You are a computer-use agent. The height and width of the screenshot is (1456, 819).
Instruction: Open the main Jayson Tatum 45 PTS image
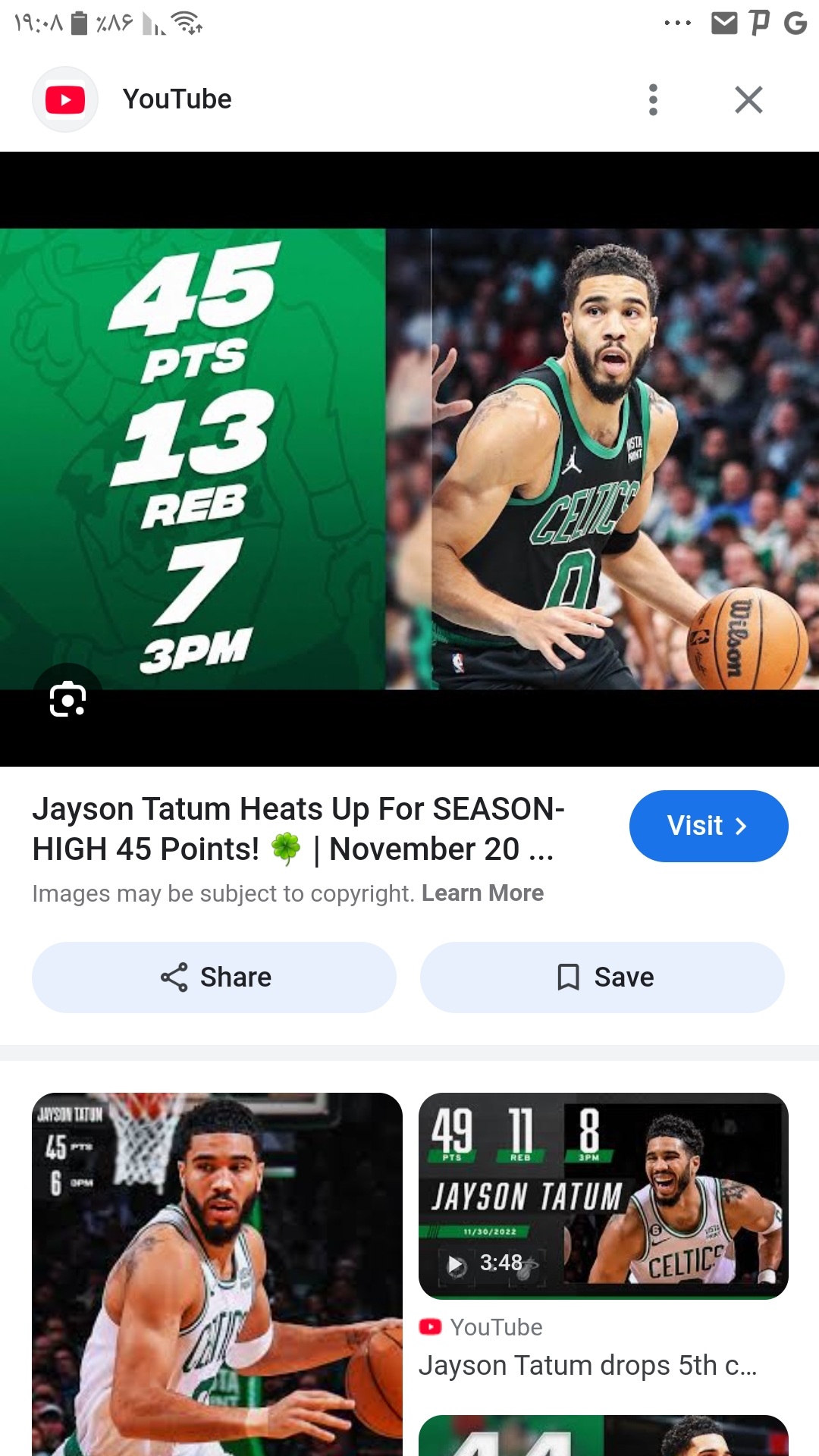409,459
